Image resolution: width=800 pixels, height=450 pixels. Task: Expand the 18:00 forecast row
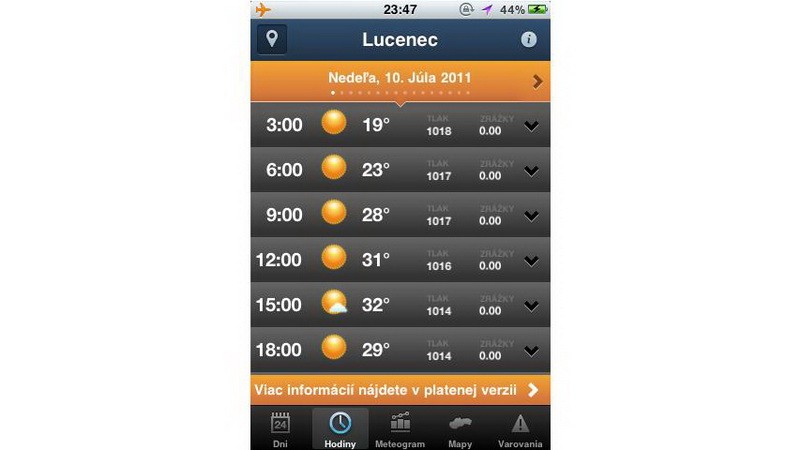pyautogui.click(x=531, y=351)
